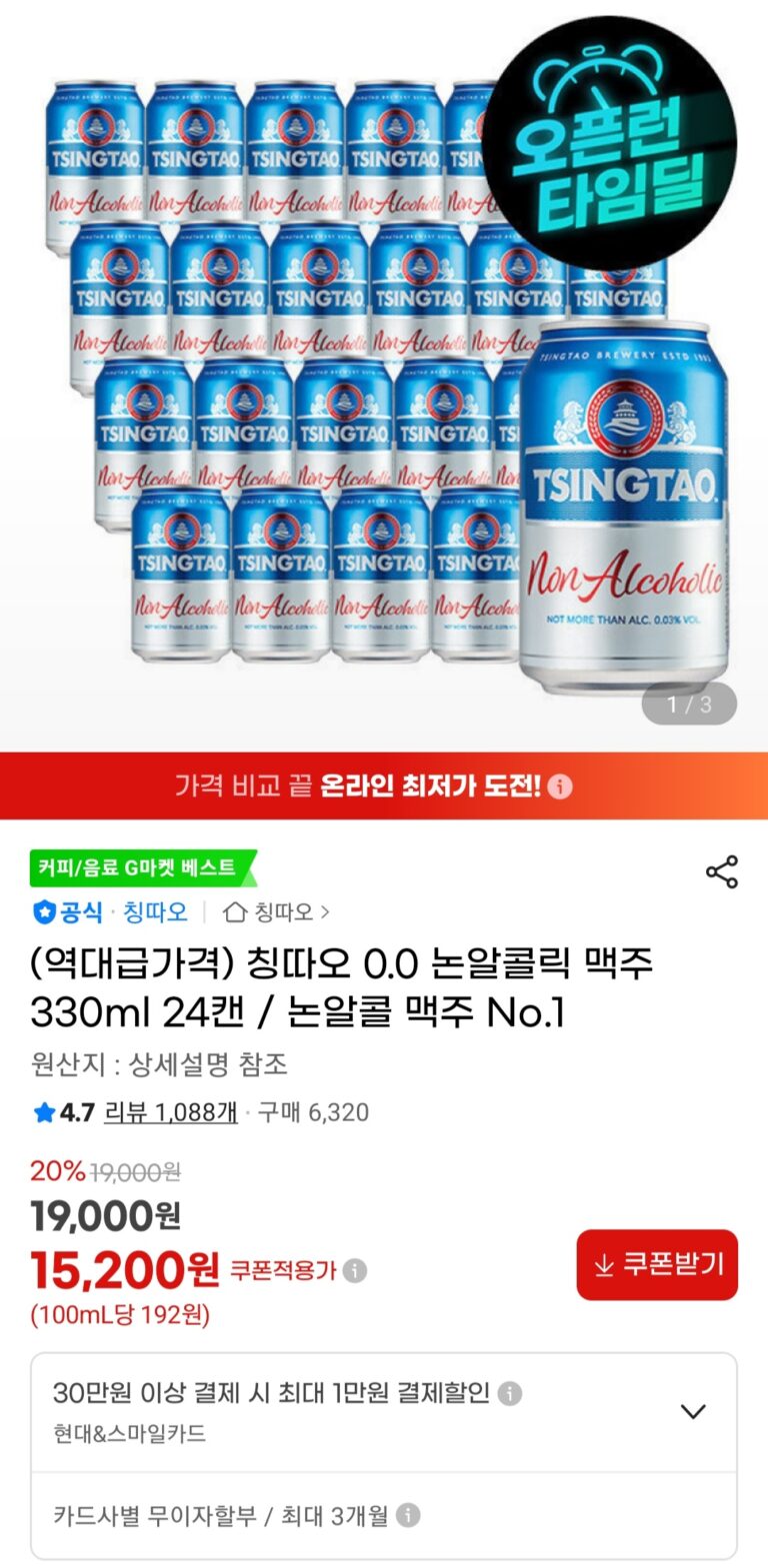Viewport: 768px width, 1568px height.
Task: Open the Tsingtao product image
Action: pyautogui.click(x=384, y=370)
